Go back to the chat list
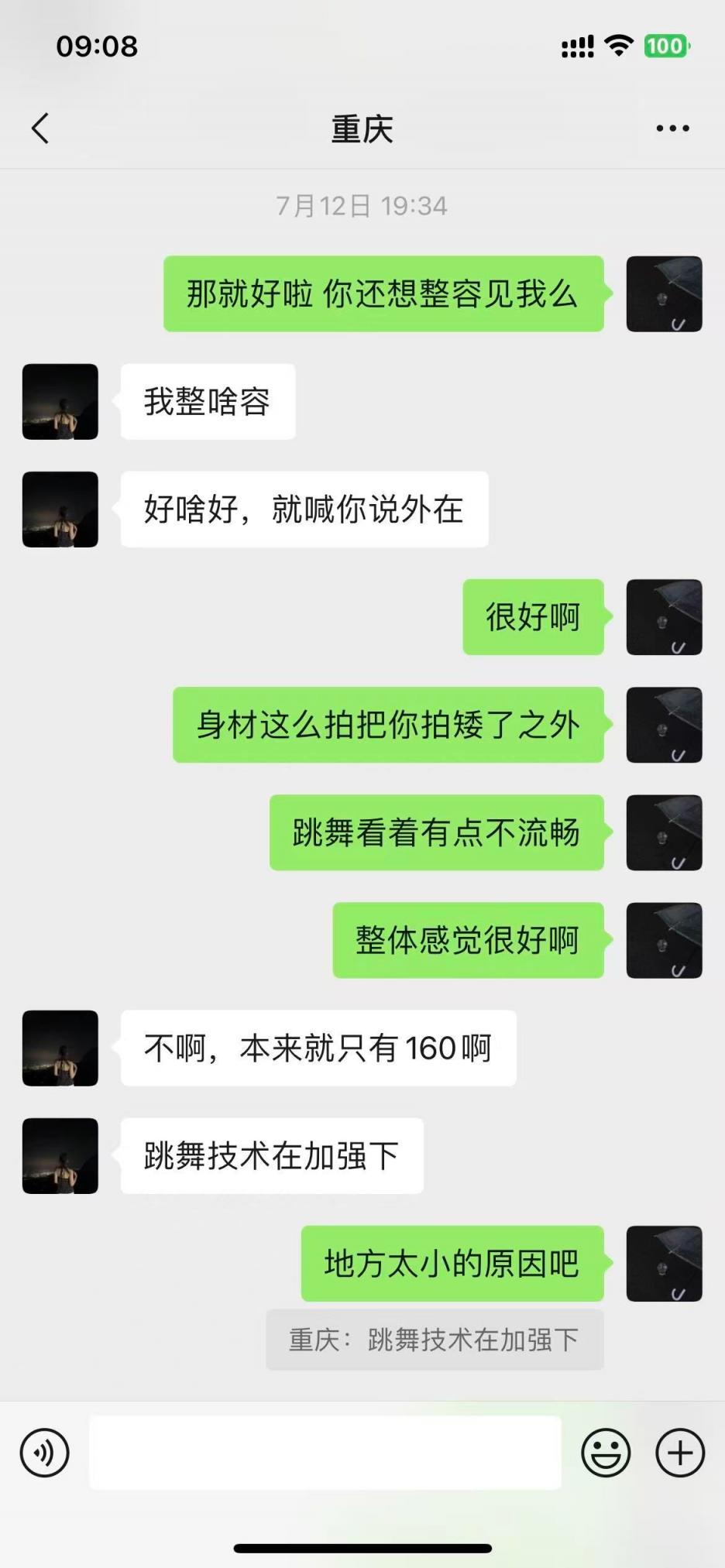Screen dimensions: 725x1568 [40, 129]
